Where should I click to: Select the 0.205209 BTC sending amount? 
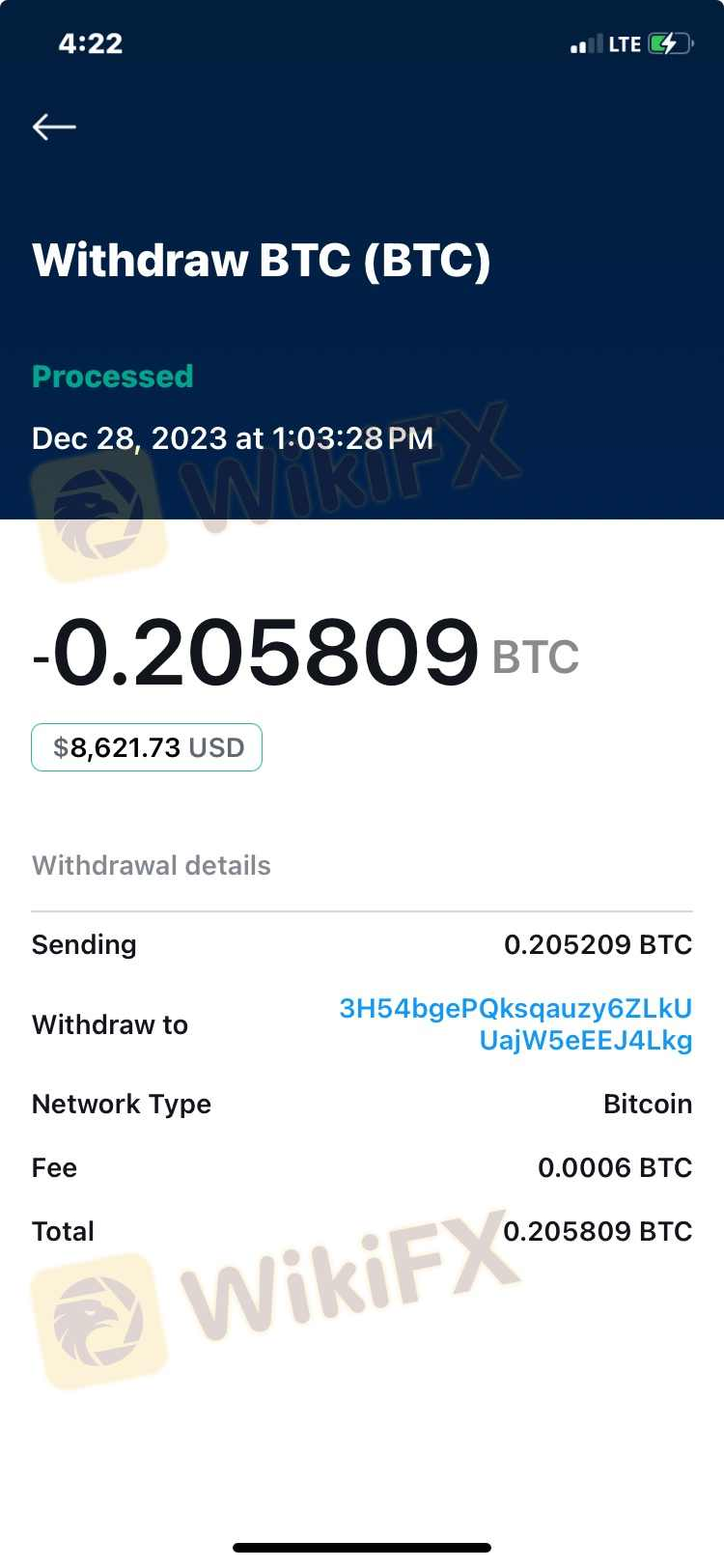598,944
